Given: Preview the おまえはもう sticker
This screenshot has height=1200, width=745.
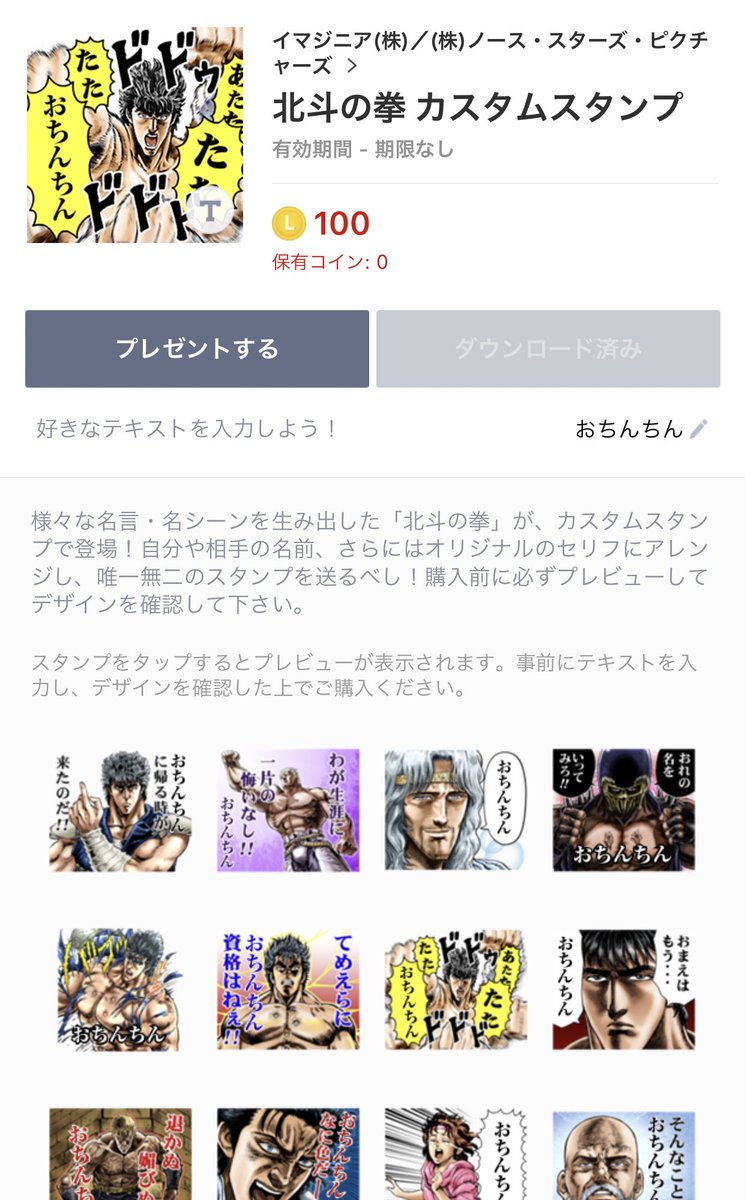Looking at the screenshot, I should pyautogui.click(x=624, y=990).
